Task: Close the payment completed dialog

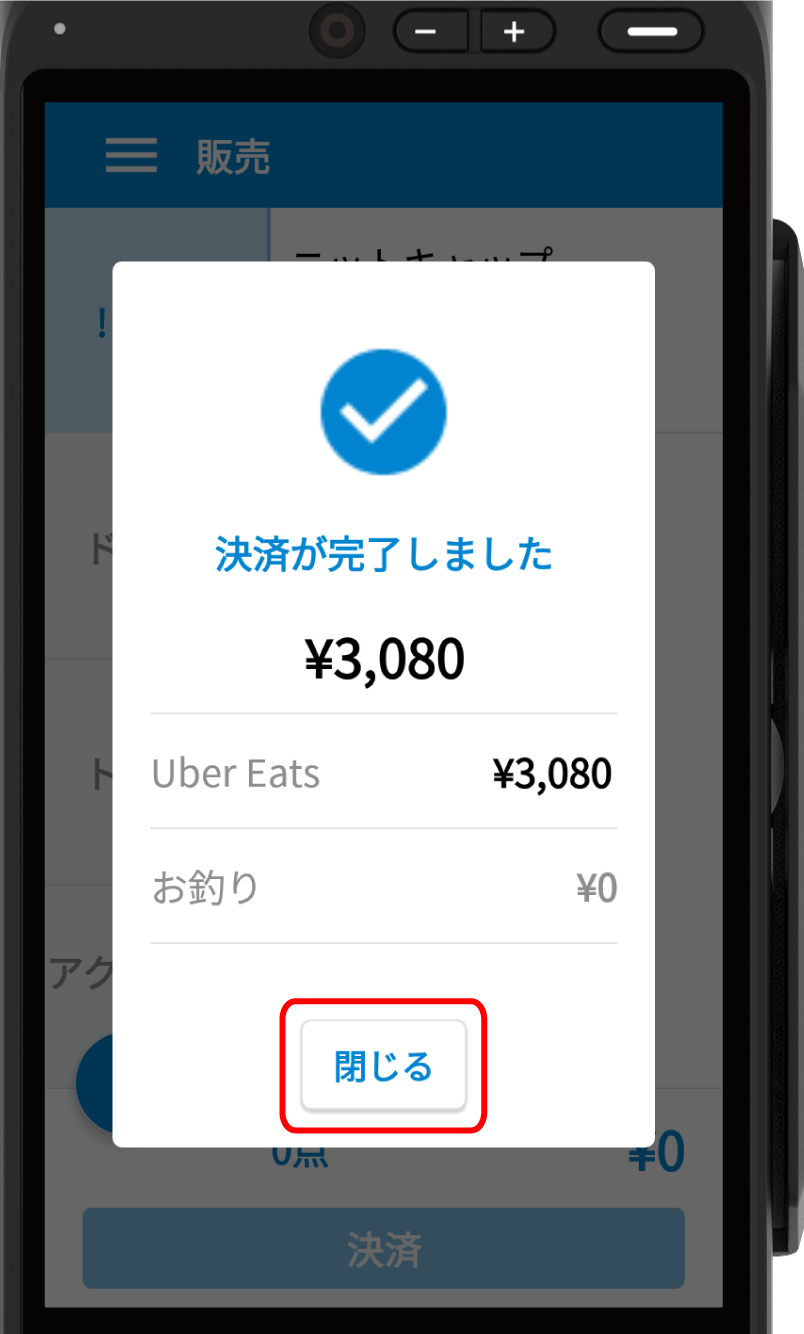Action: click(x=383, y=1066)
